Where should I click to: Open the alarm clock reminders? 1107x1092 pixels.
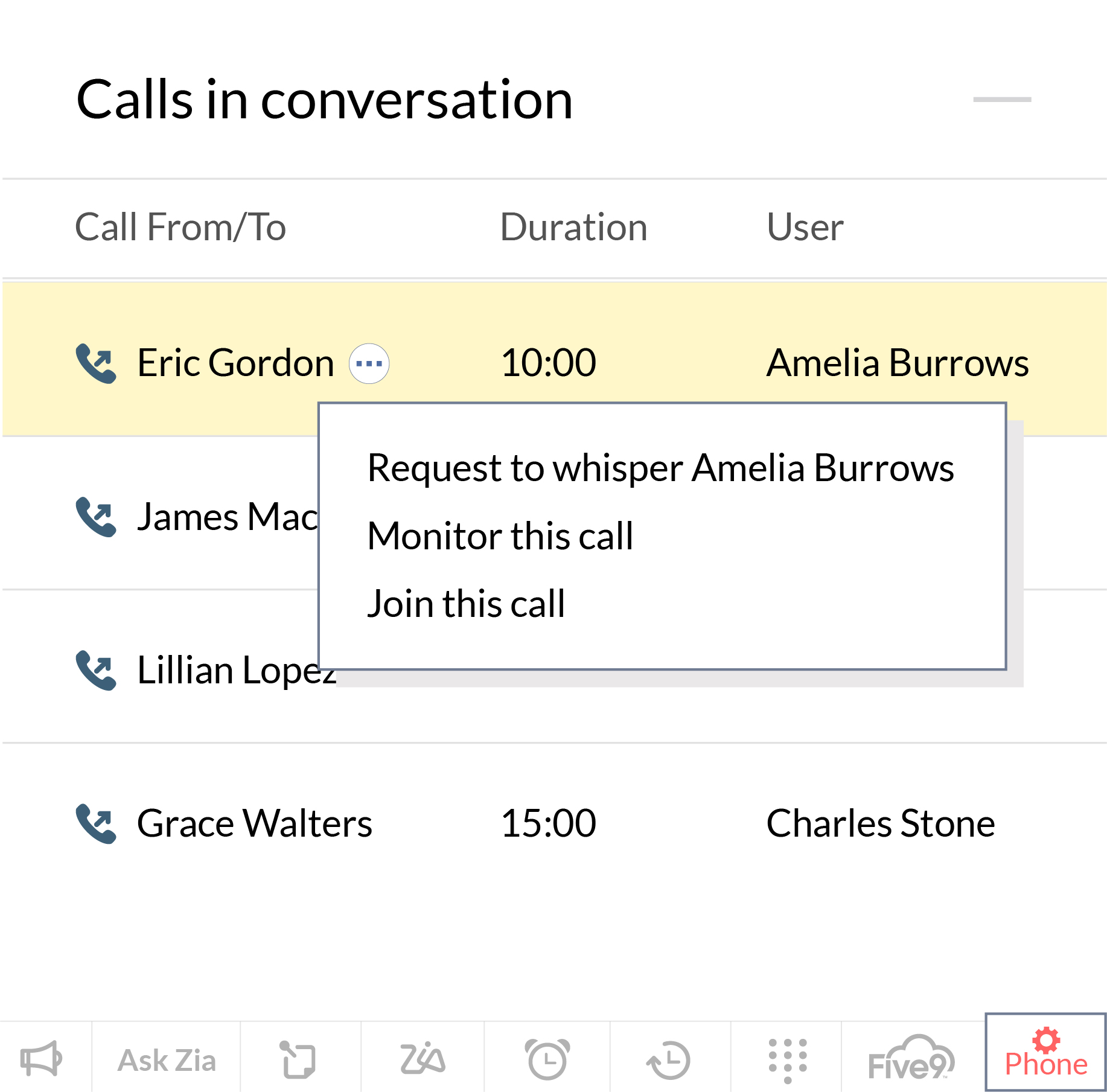tap(547, 1059)
